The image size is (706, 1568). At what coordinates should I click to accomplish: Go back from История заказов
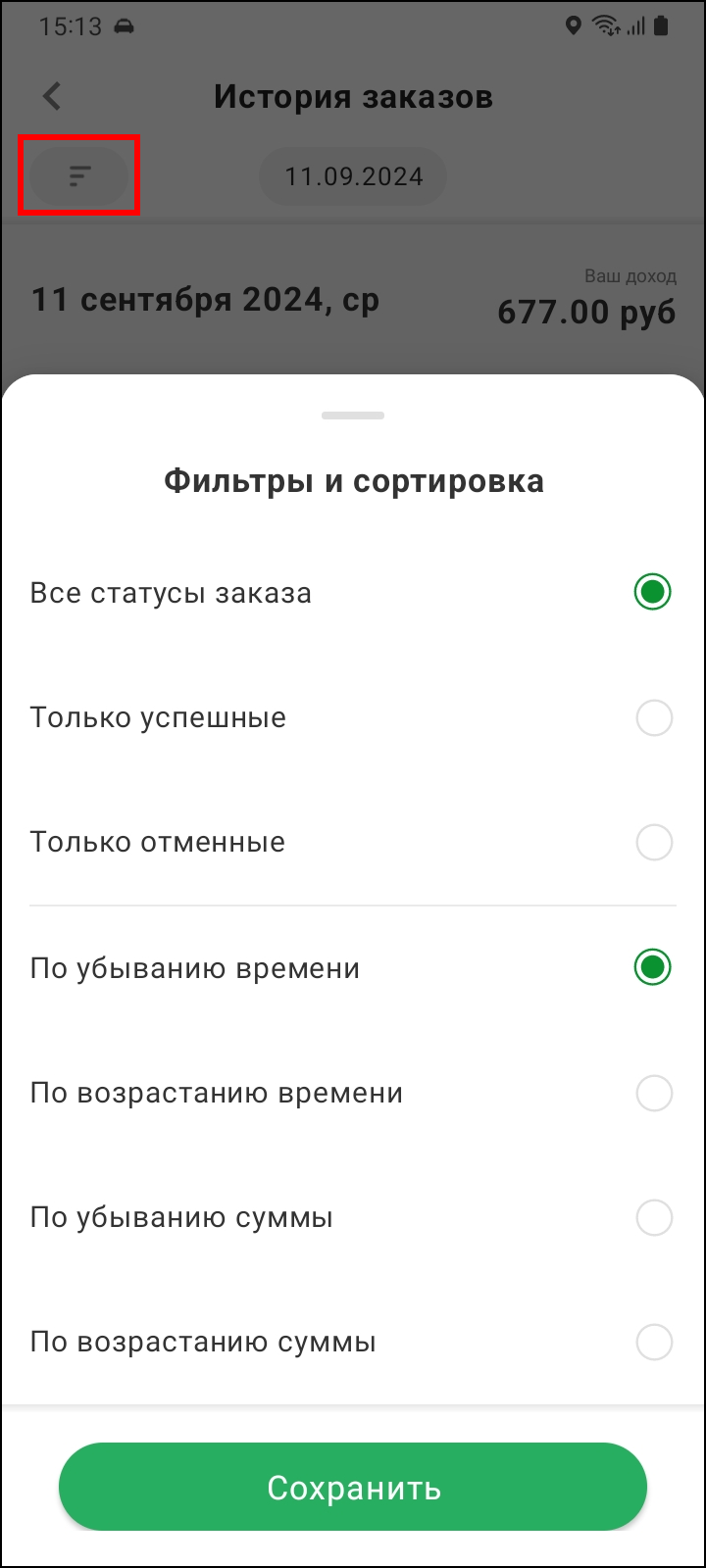(53, 96)
